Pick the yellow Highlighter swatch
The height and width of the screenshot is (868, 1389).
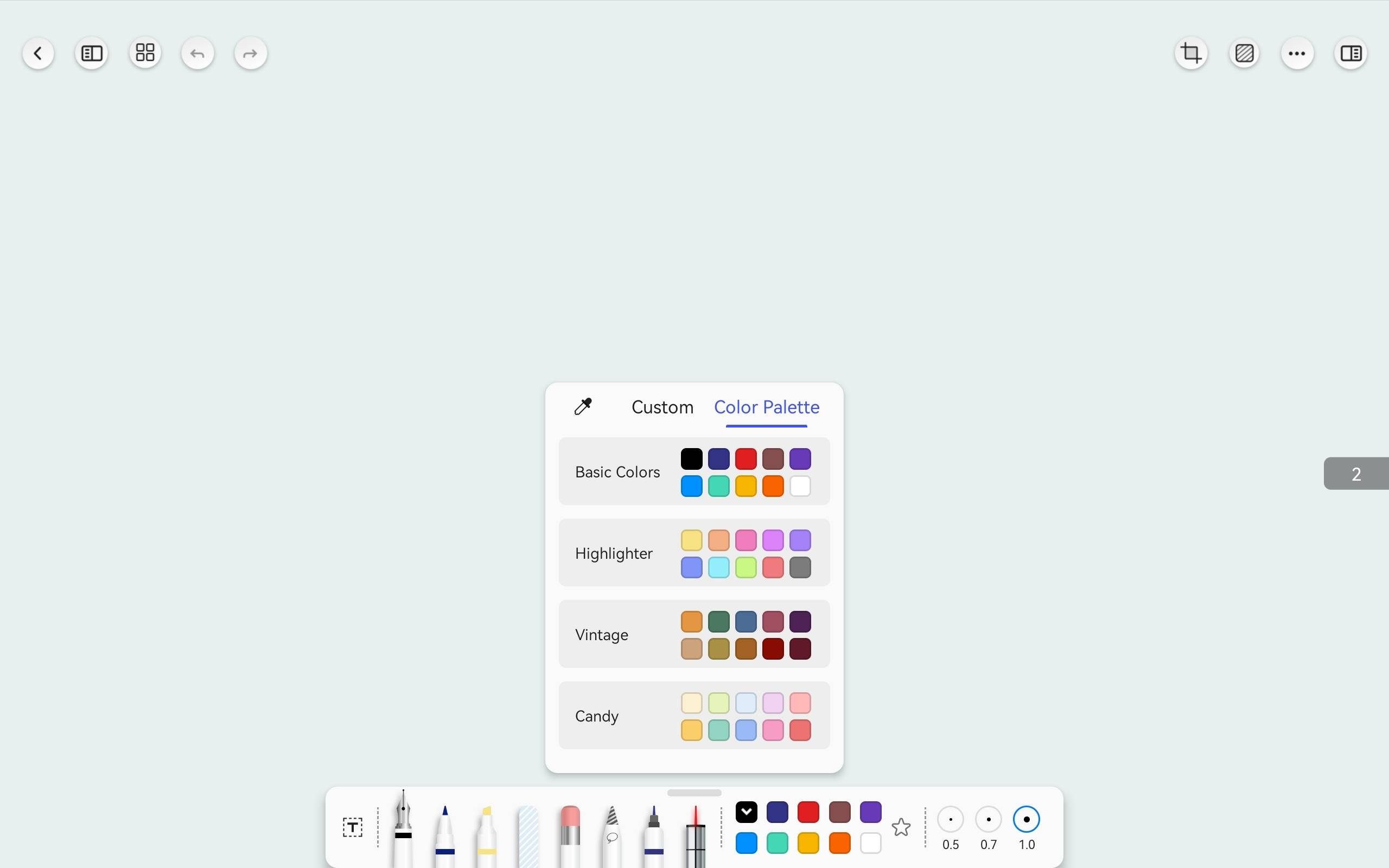691,540
